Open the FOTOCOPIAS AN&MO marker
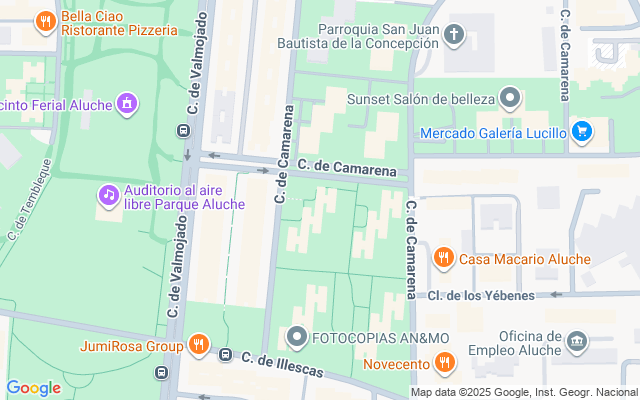640x400 pixels. (296, 337)
